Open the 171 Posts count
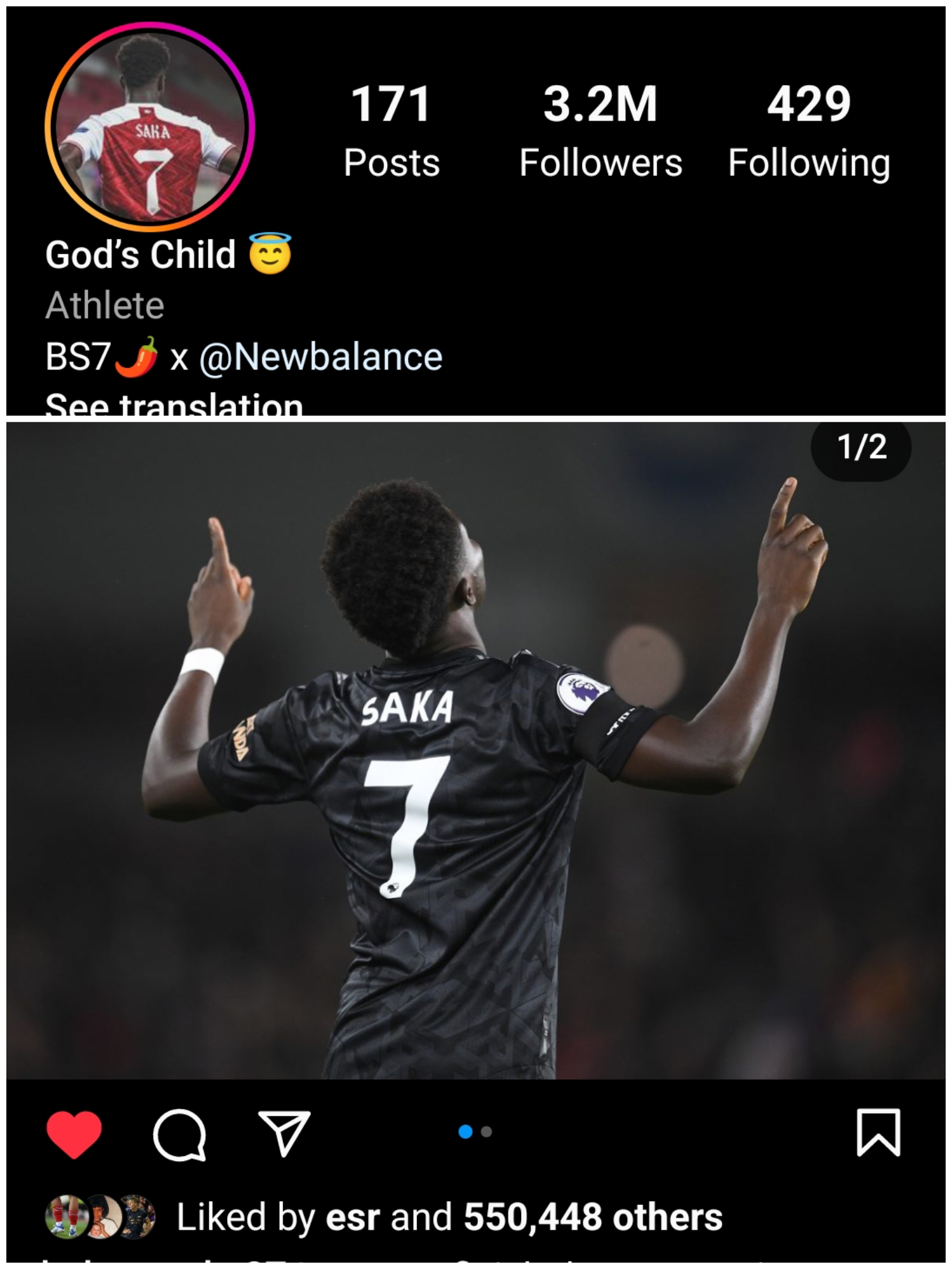 [x=392, y=131]
